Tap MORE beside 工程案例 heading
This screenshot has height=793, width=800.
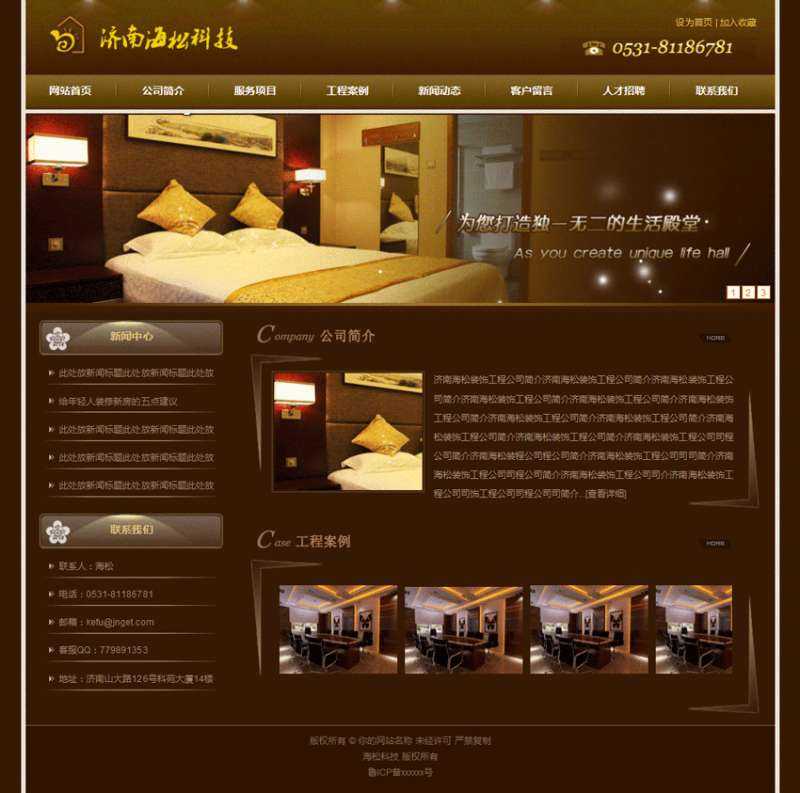(715, 543)
